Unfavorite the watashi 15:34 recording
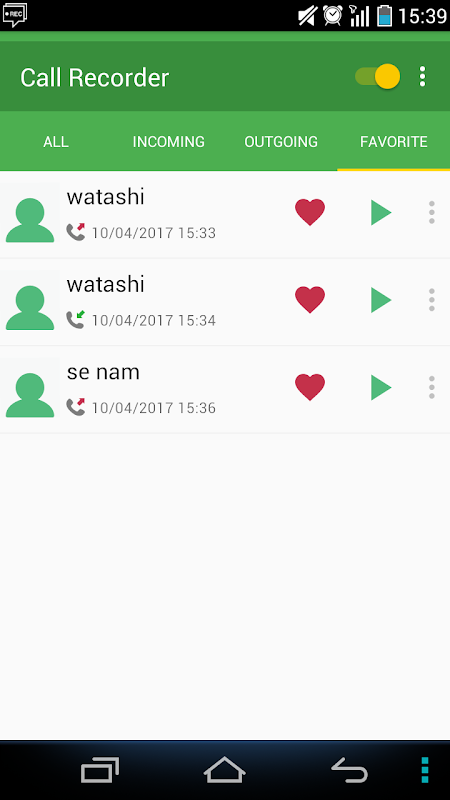450x800 pixels. [310, 299]
